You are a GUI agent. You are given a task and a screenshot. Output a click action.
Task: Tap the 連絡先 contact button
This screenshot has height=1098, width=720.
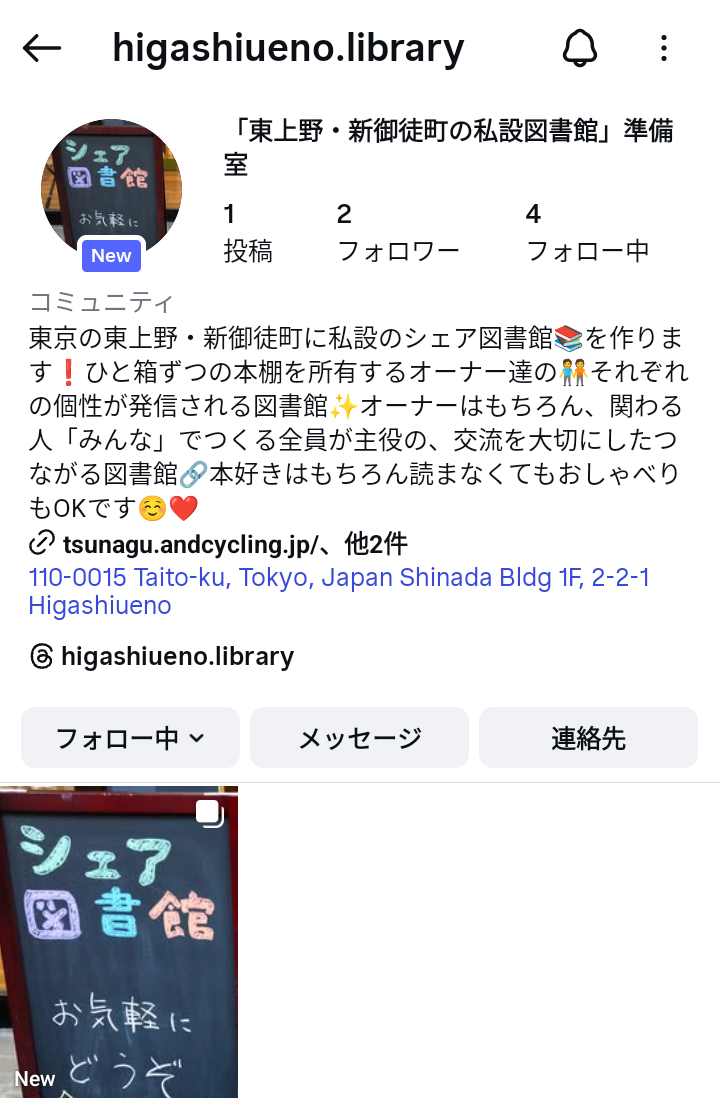(x=588, y=738)
